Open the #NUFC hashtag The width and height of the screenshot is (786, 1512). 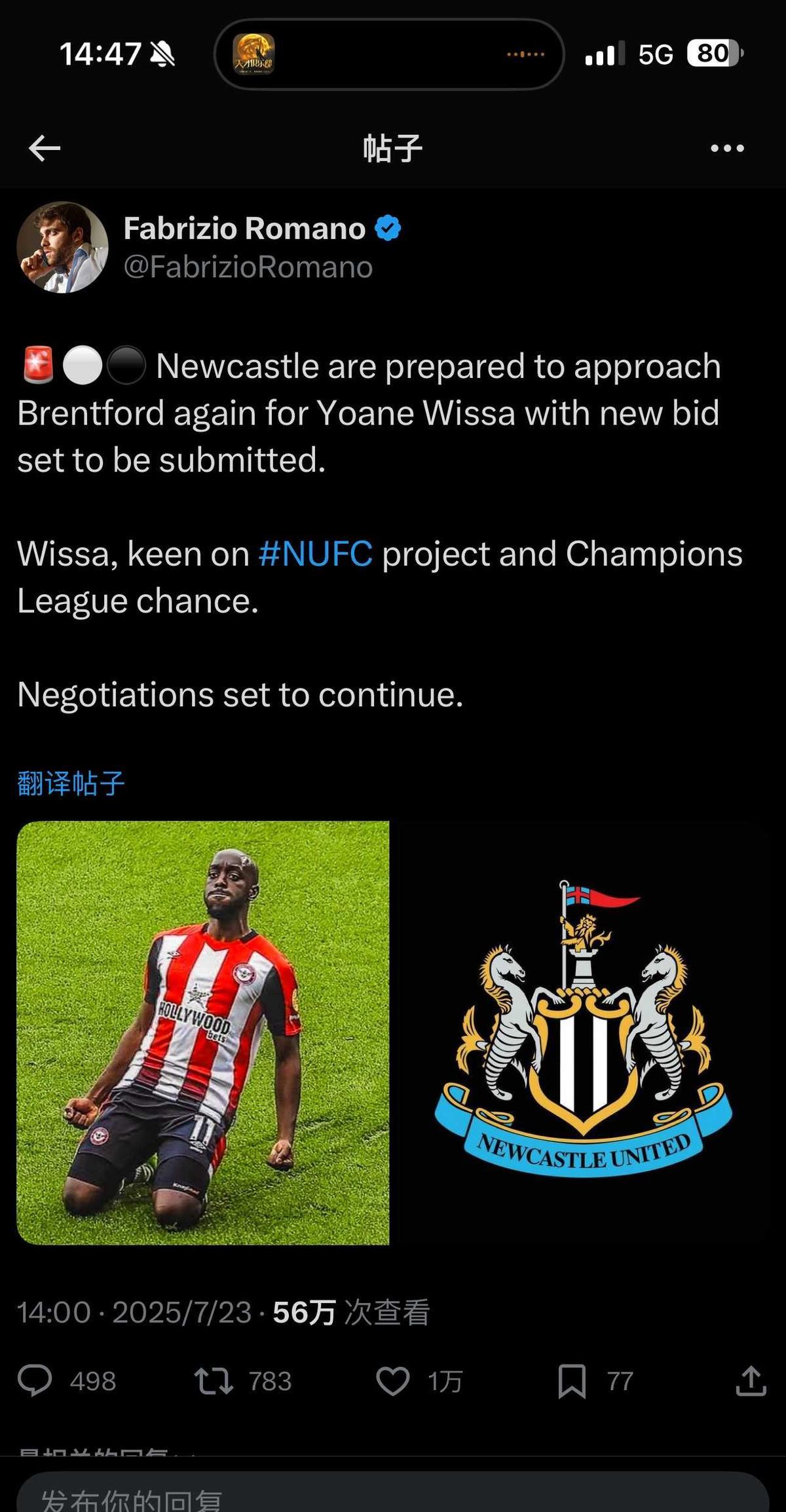pos(316,554)
